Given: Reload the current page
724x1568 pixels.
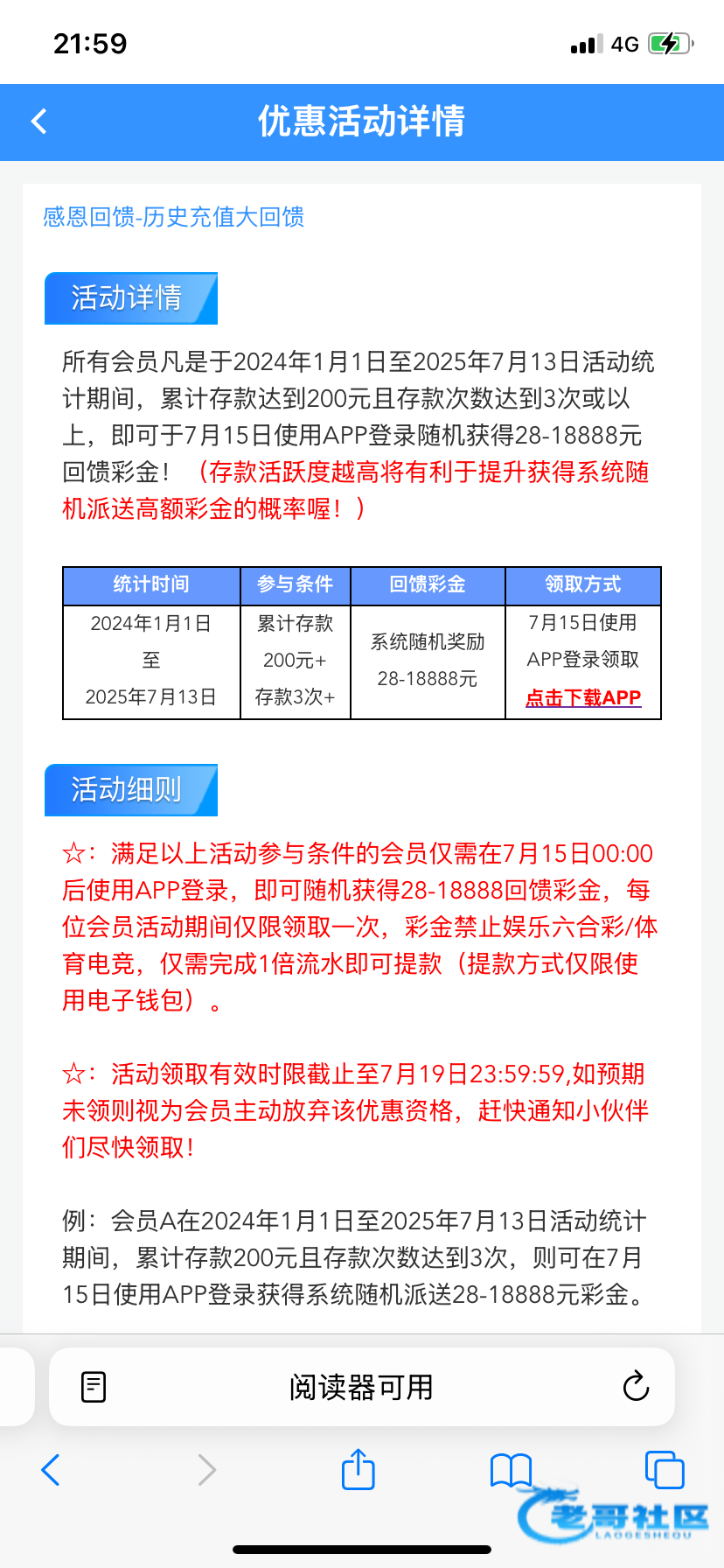Looking at the screenshot, I should 636,1386.
